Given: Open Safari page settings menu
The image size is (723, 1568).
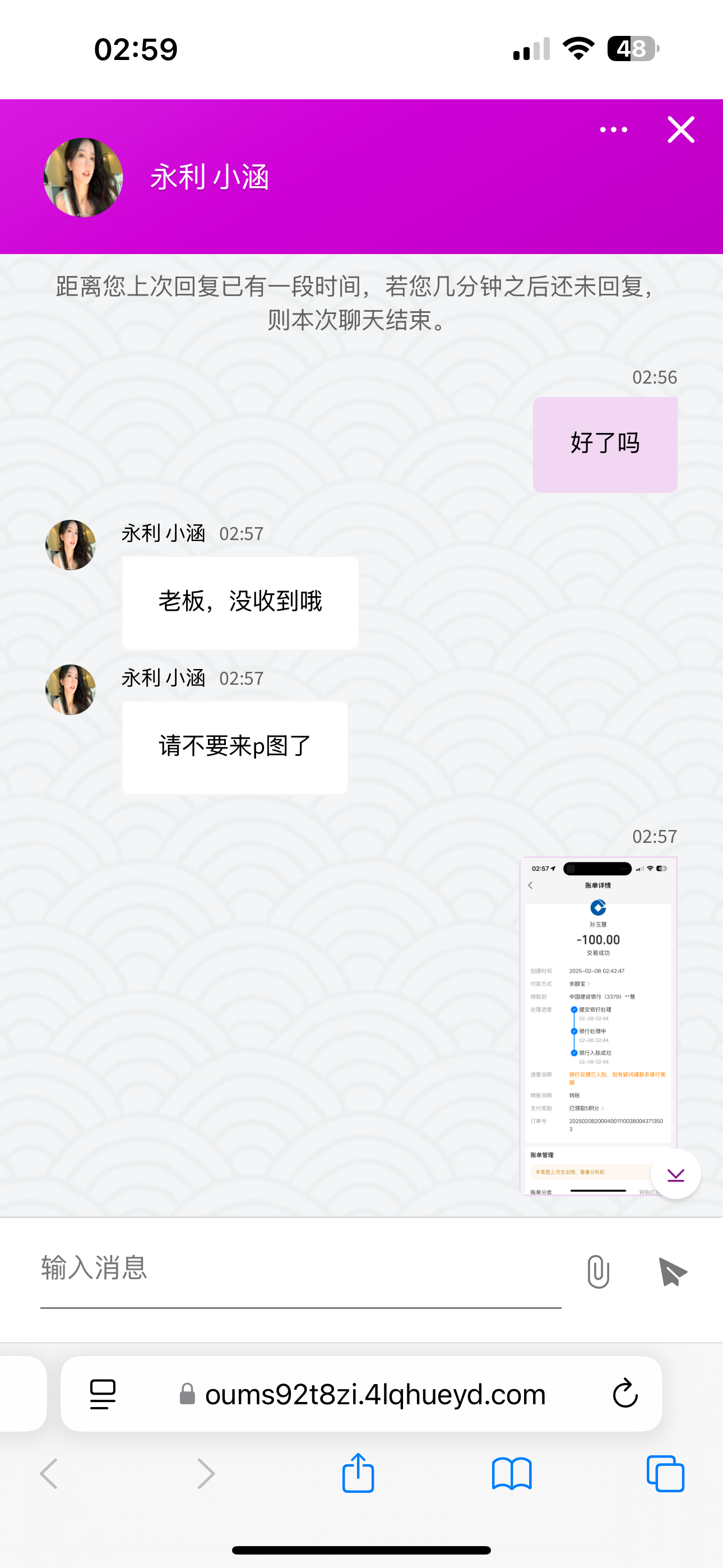Looking at the screenshot, I should coord(103,1394).
